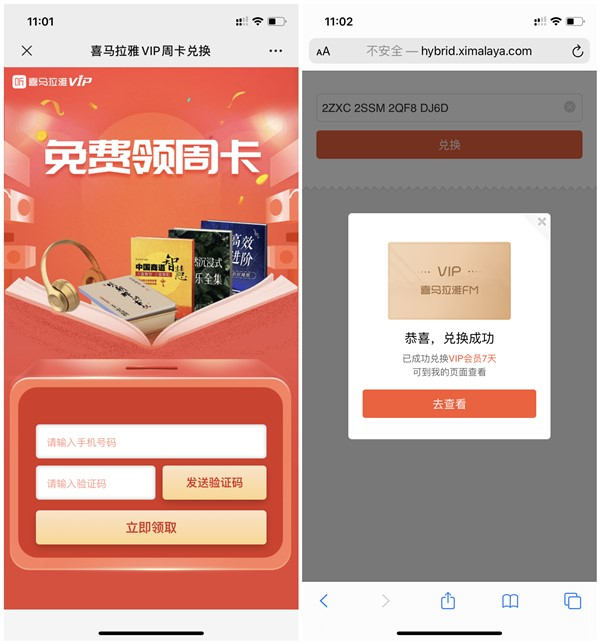This screenshot has height=644, width=600.
Task: Clear the redemption code field
Action: coord(570,107)
